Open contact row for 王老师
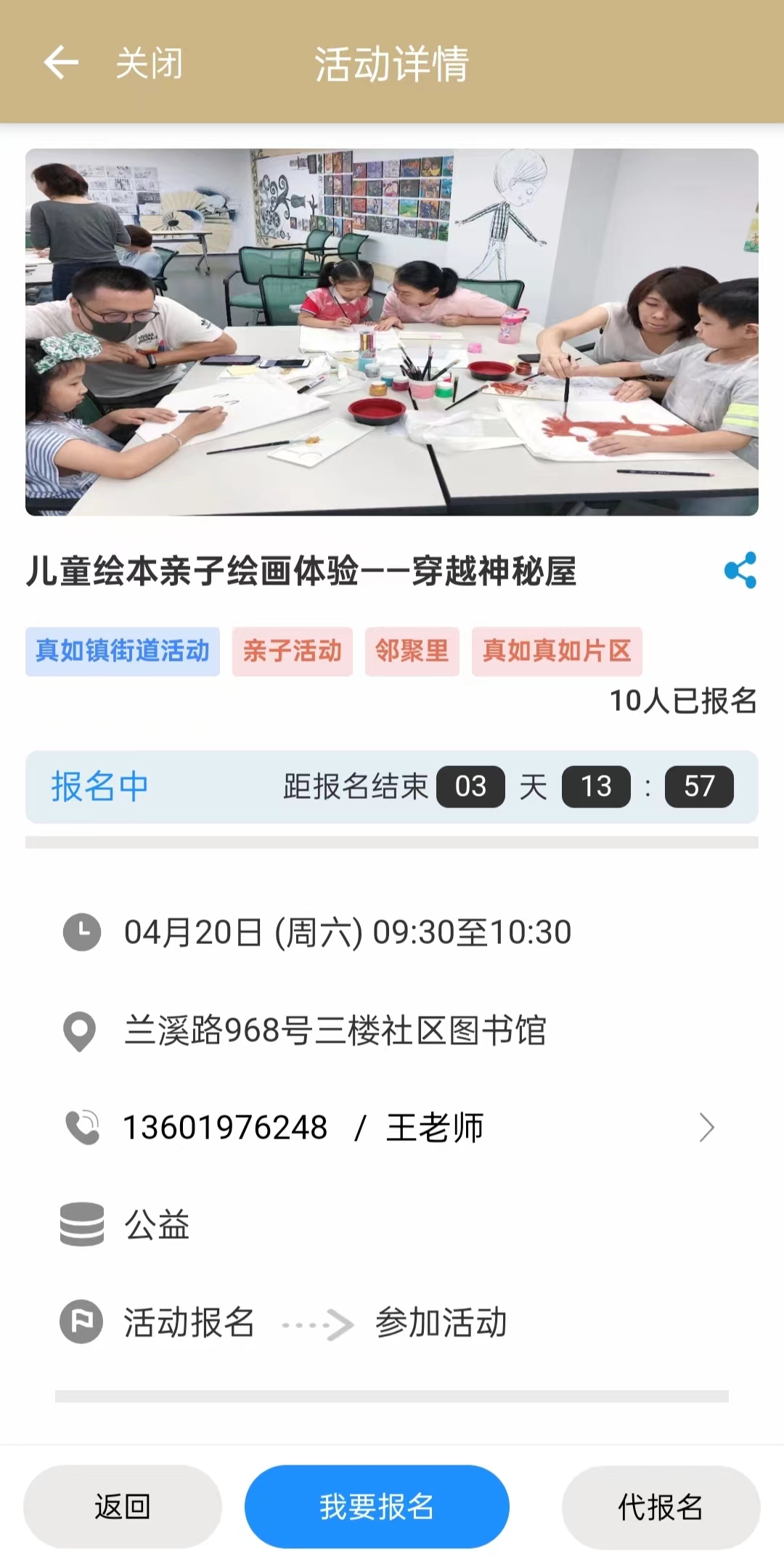The image size is (784, 1567). pos(392,1128)
